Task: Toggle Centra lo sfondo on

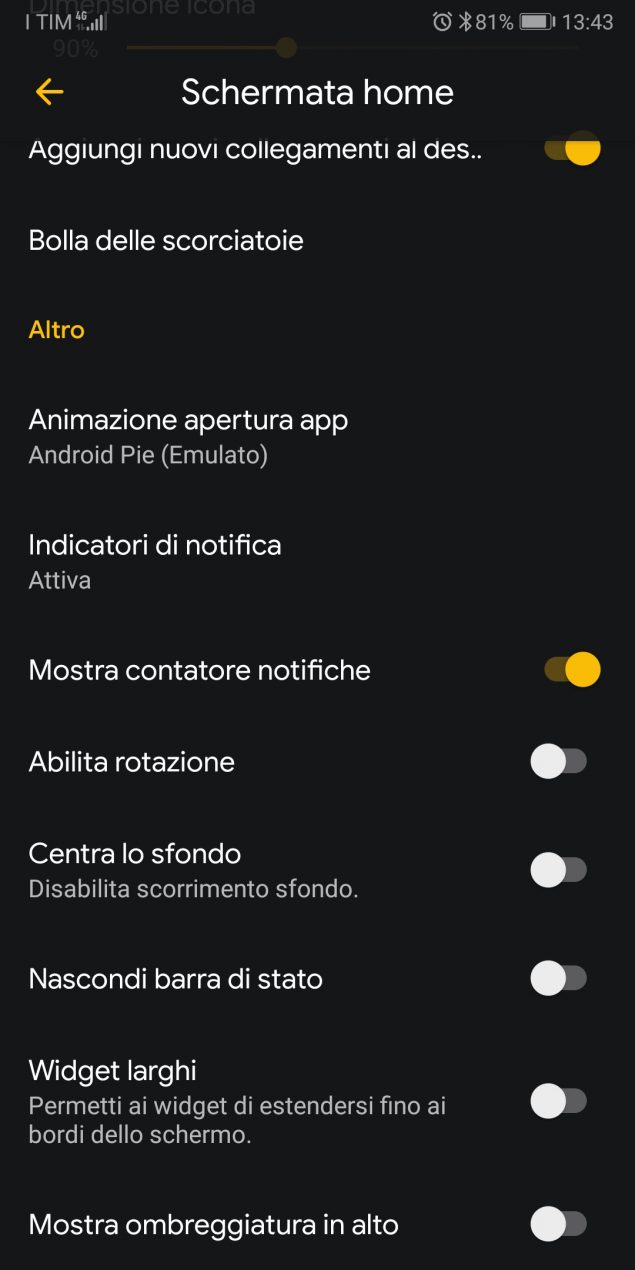Action: click(x=558, y=870)
